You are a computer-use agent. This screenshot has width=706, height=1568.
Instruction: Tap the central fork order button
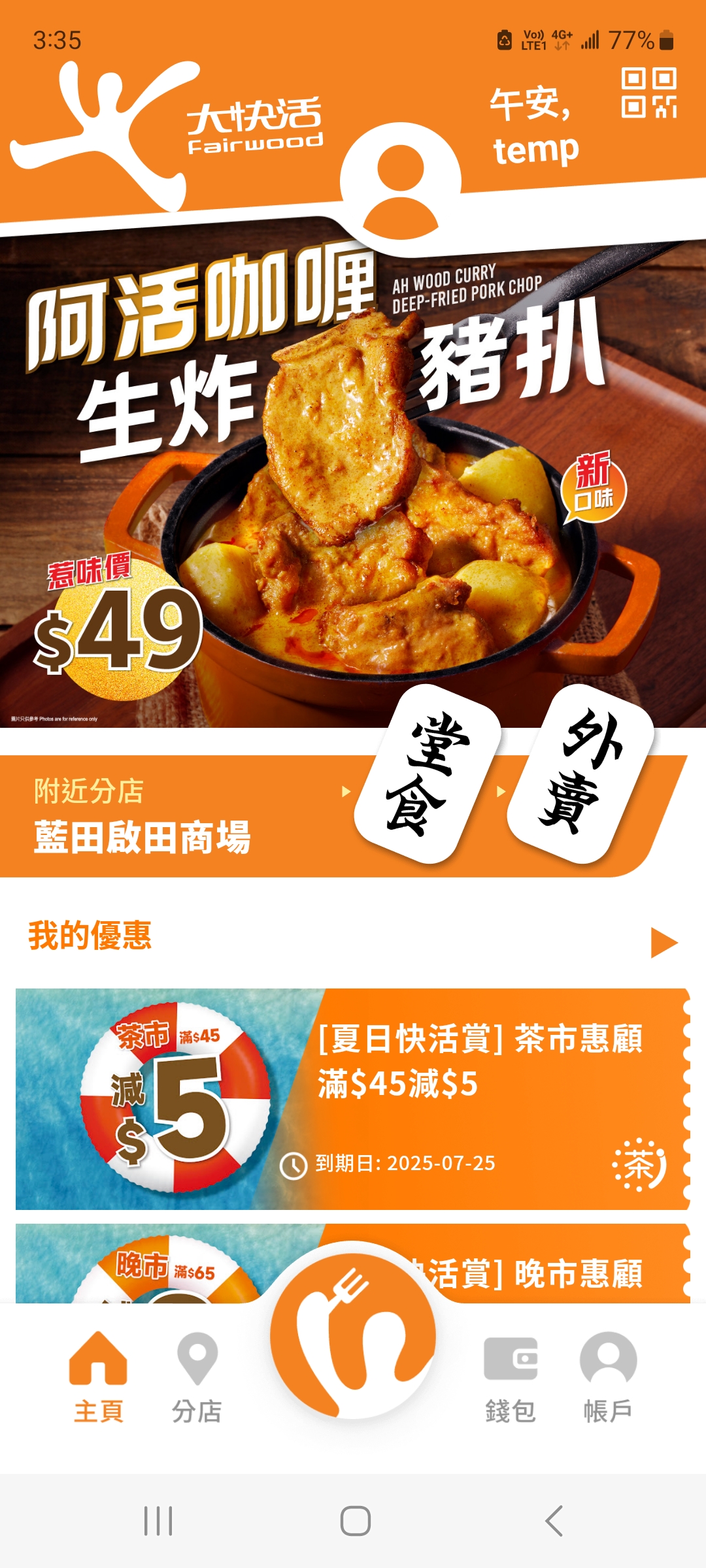click(x=353, y=1335)
